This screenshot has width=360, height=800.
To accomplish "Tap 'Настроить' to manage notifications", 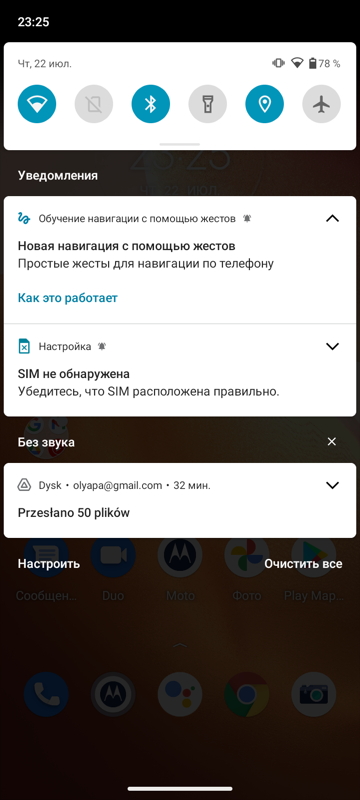I will (49, 564).
